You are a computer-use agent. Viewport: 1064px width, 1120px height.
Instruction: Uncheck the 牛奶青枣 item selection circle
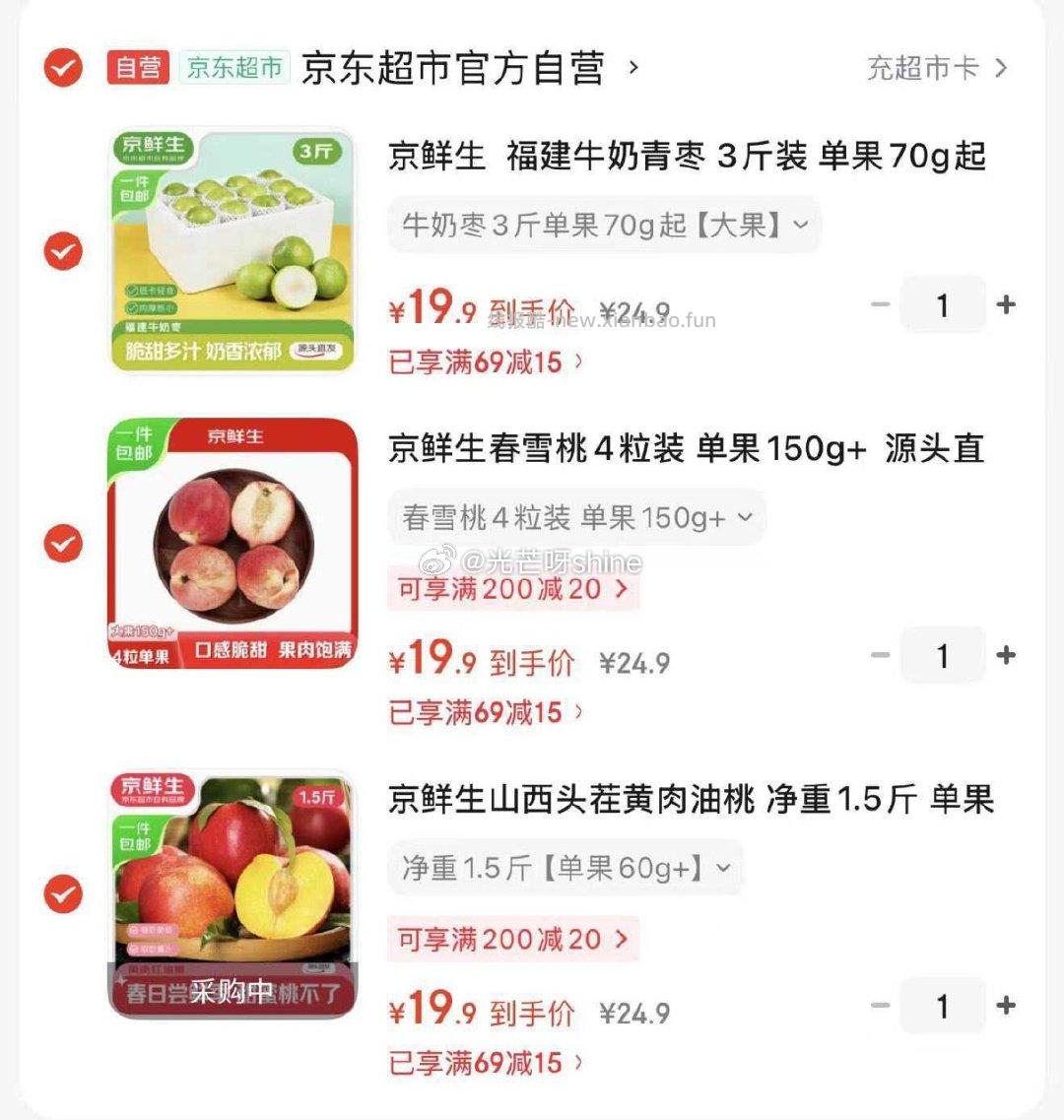(61, 252)
